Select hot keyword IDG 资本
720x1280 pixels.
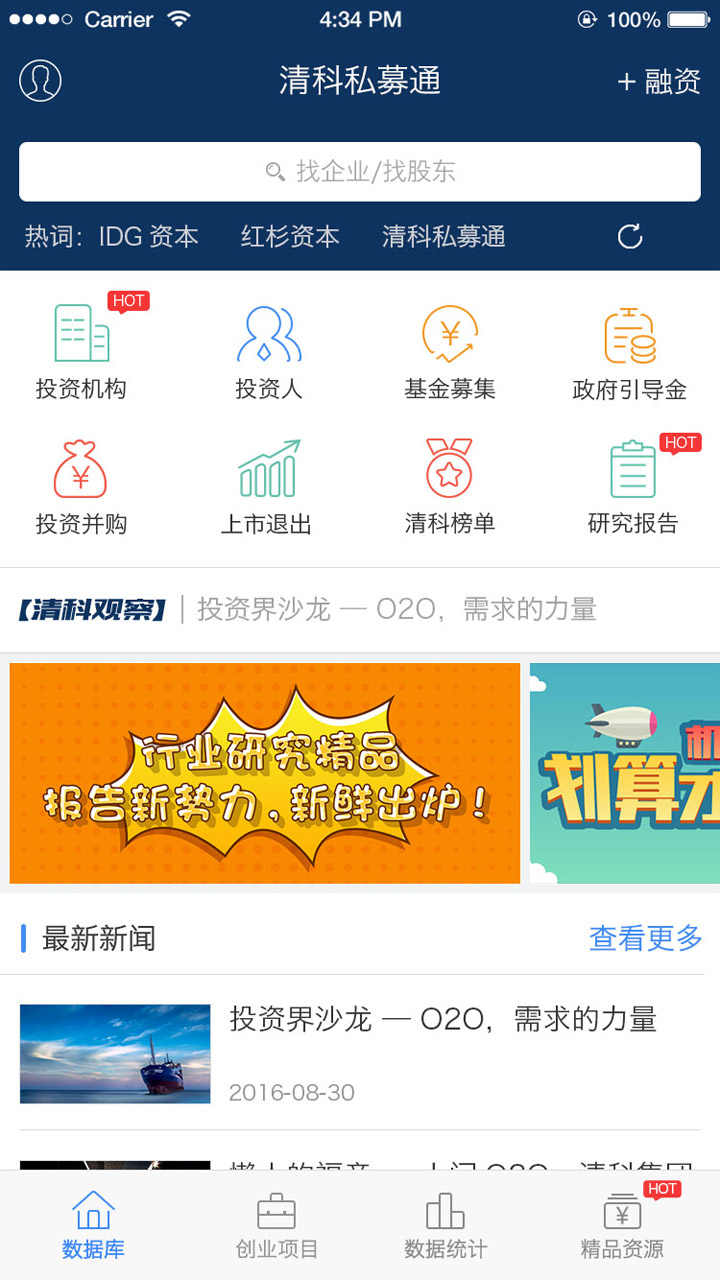click(x=148, y=237)
